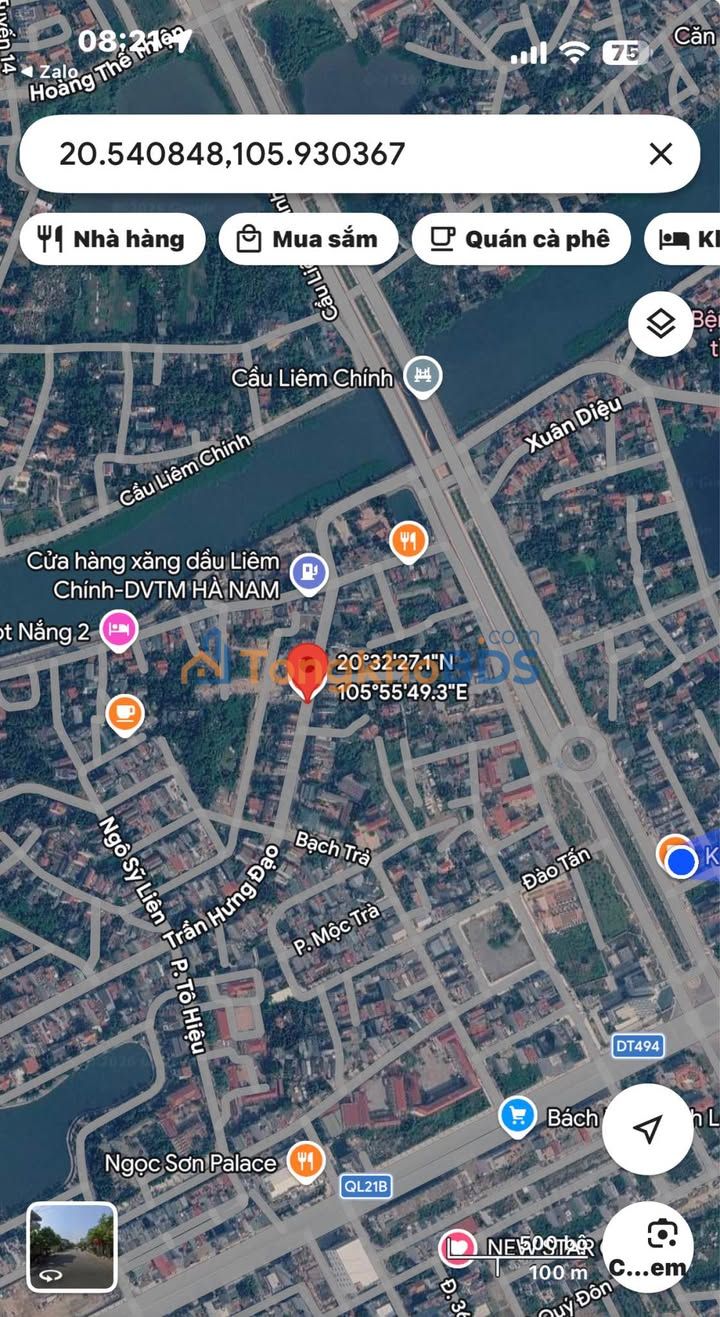Open the Bách Hóa shopping cart marker

pos(517,1117)
